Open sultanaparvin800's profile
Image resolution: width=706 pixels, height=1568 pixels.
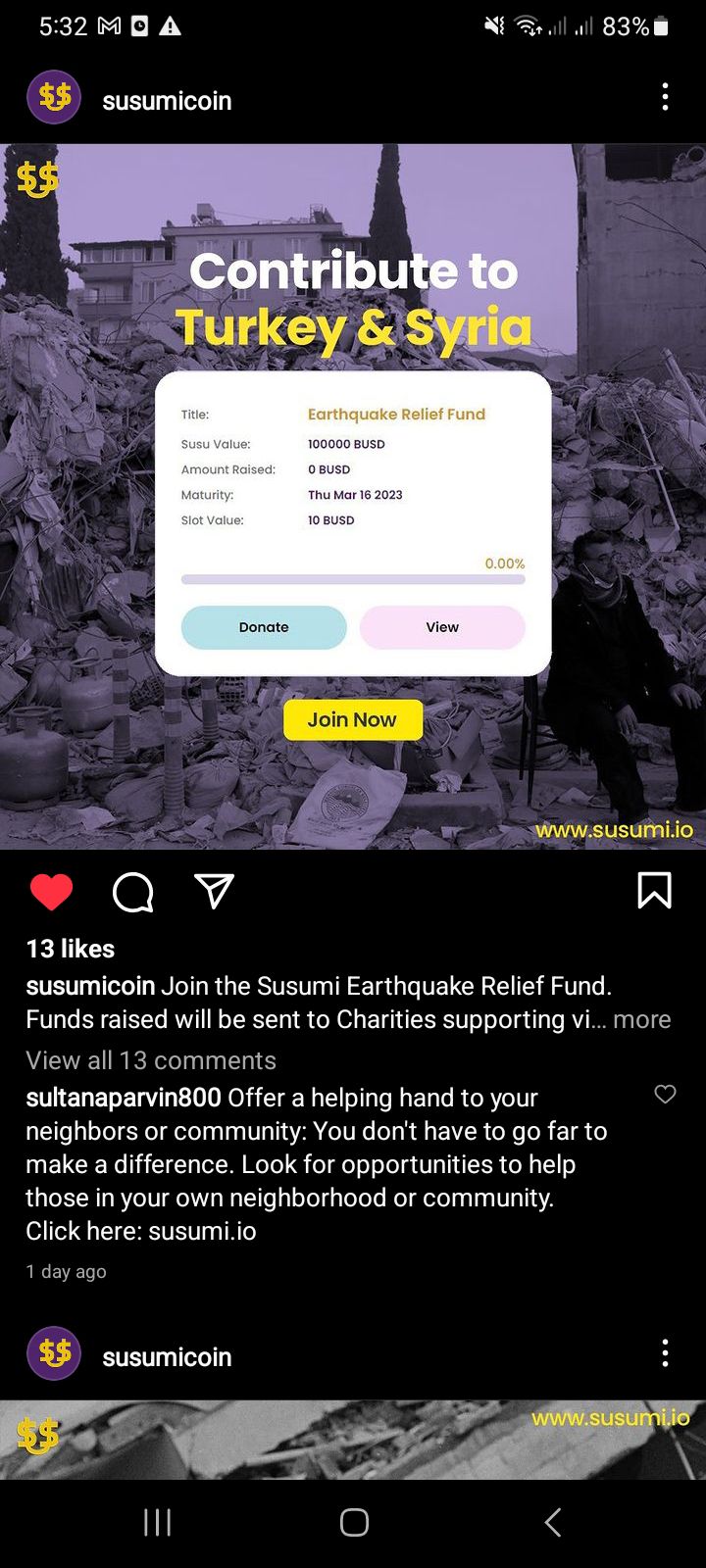tap(124, 1098)
